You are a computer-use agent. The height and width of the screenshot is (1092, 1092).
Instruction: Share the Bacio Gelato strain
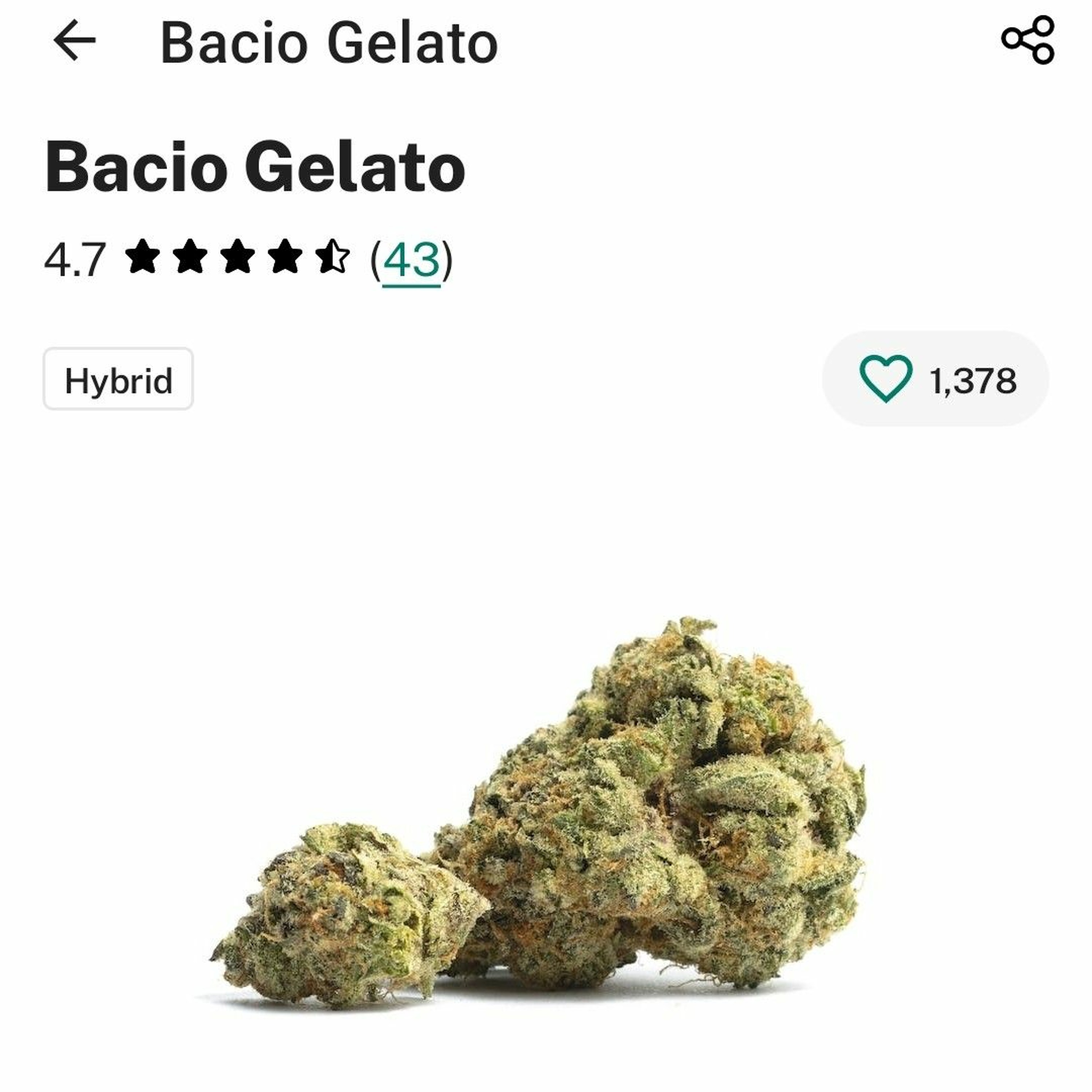(x=1027, y=41)
